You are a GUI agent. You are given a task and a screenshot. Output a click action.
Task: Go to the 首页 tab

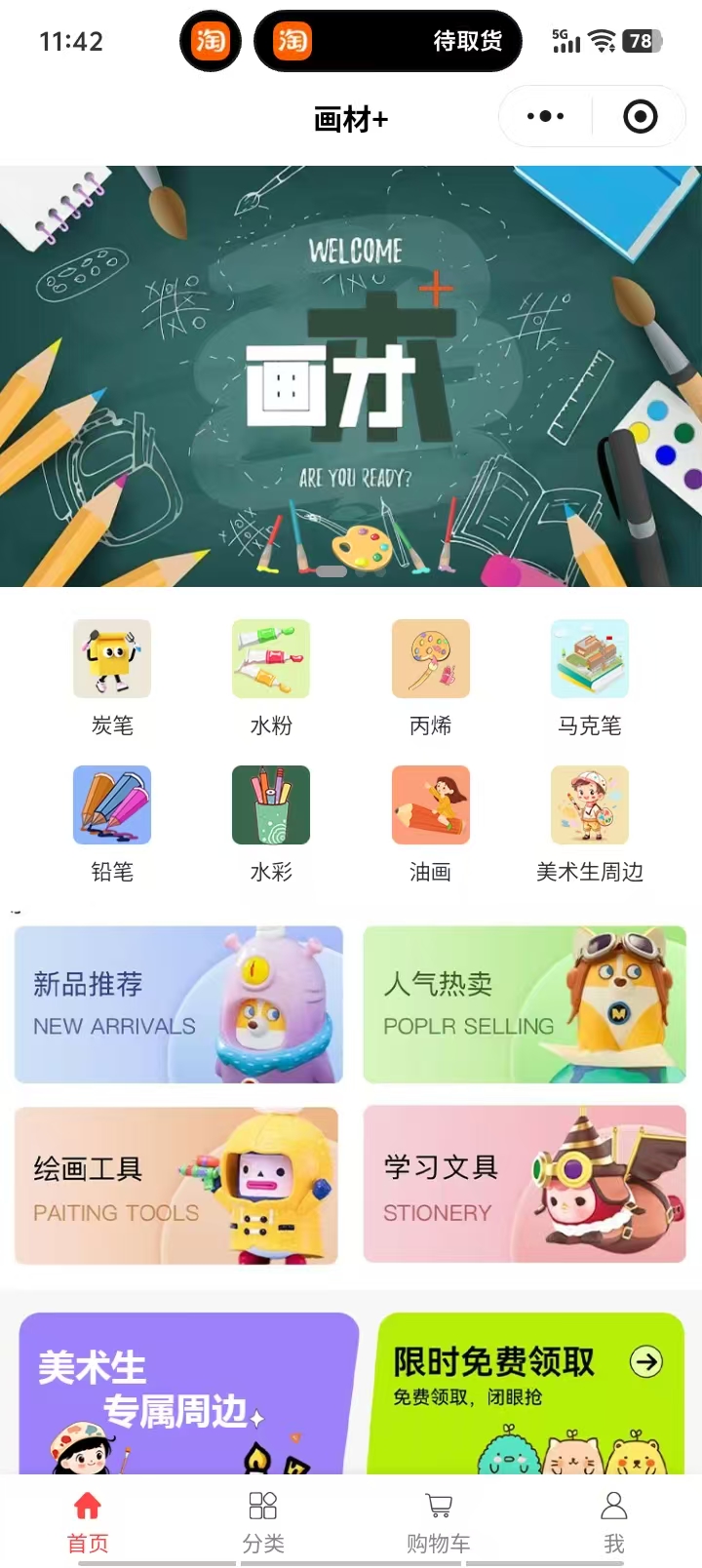[x=88, y=1521]
